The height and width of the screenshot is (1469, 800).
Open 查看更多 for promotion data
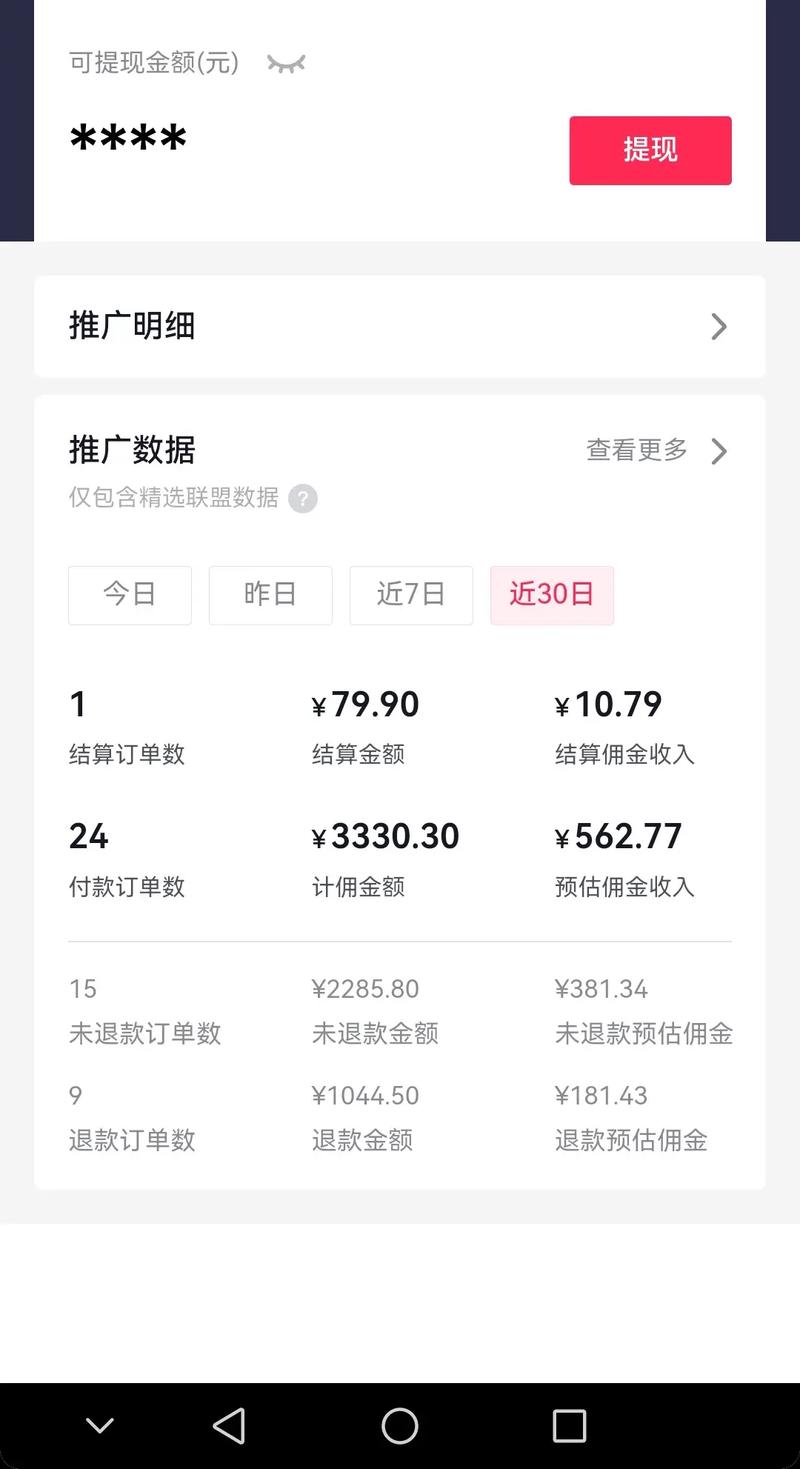pos(657,451)
